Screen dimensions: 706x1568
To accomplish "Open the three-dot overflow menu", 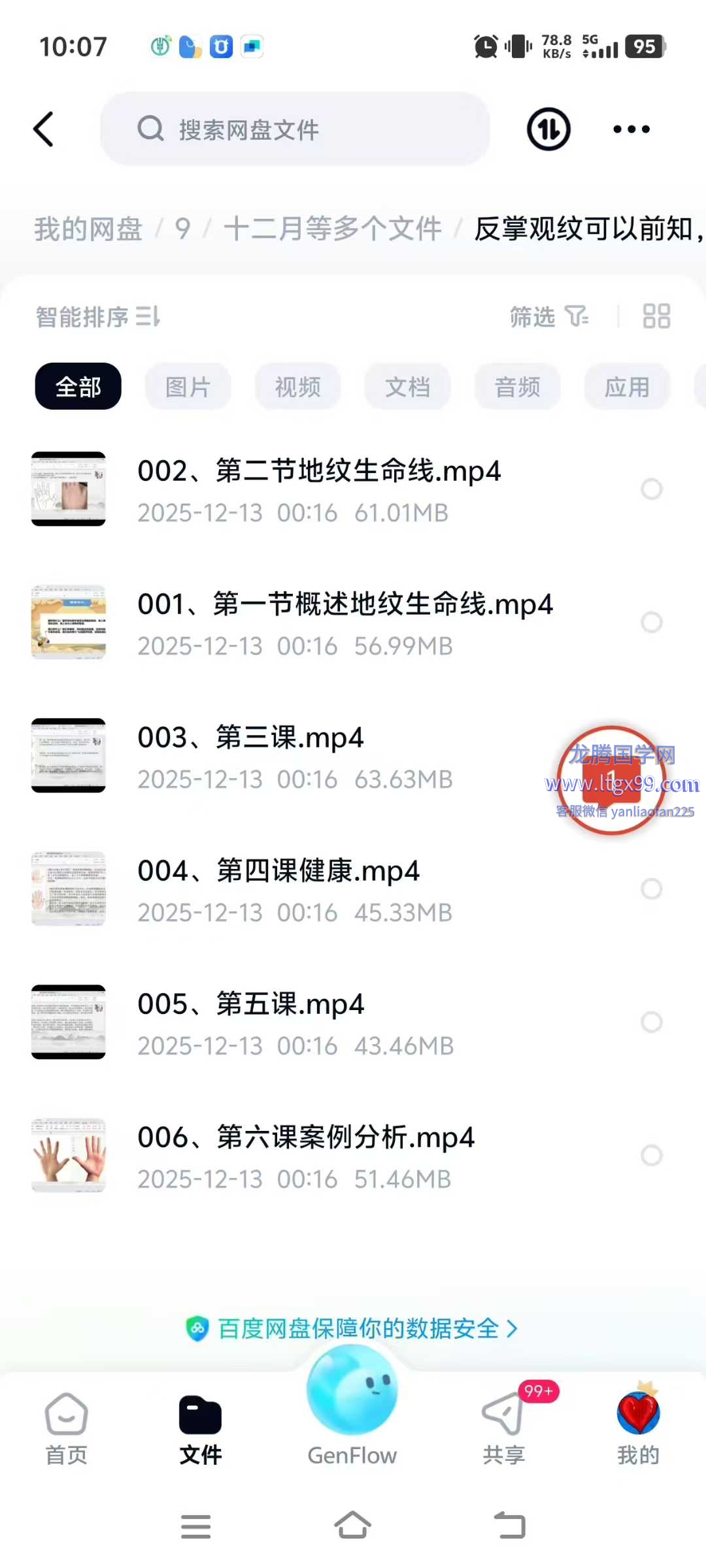I will pos(631,129).
